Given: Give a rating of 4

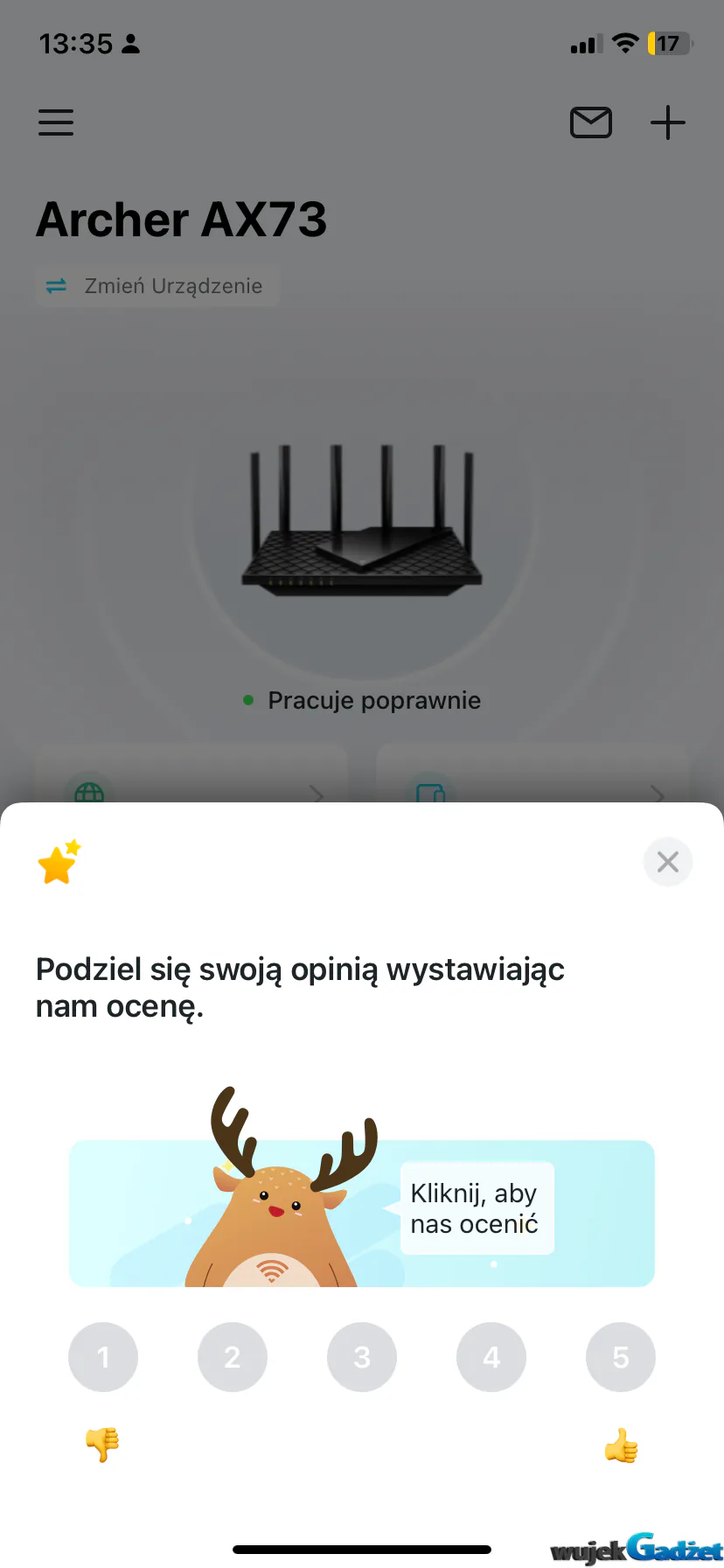Looking at the screenshot, I should [x=491, y=1357].
